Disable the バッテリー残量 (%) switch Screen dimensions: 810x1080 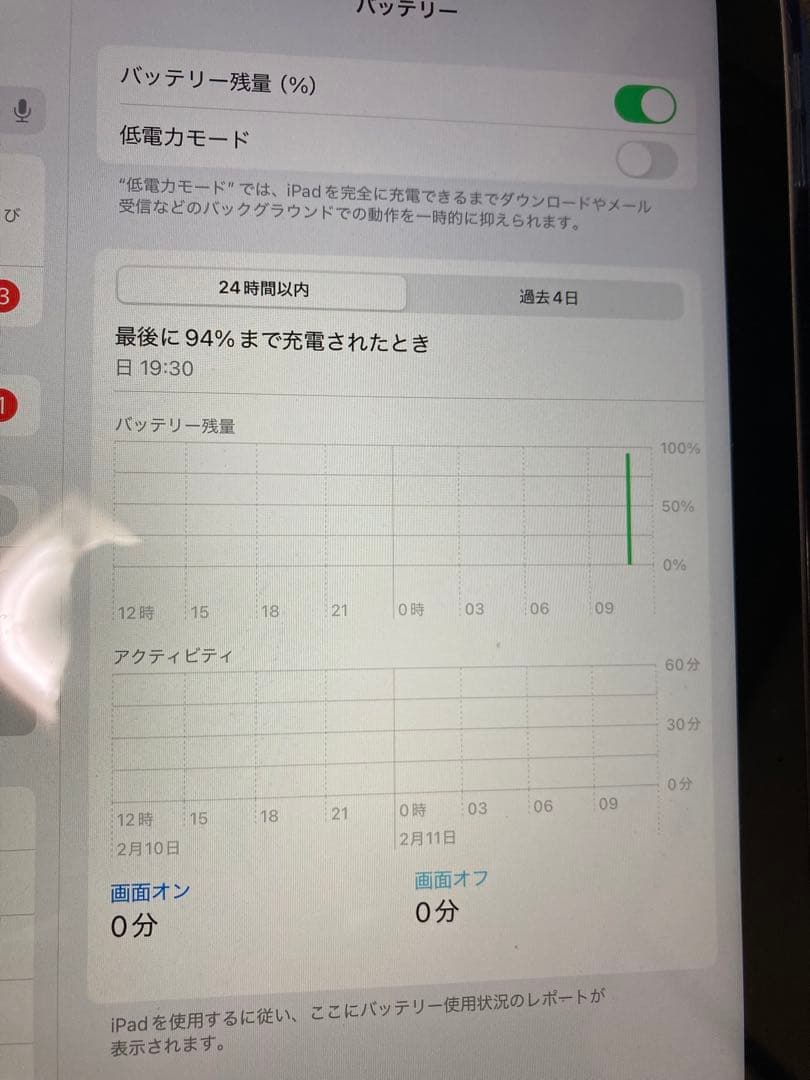point(645,101)
